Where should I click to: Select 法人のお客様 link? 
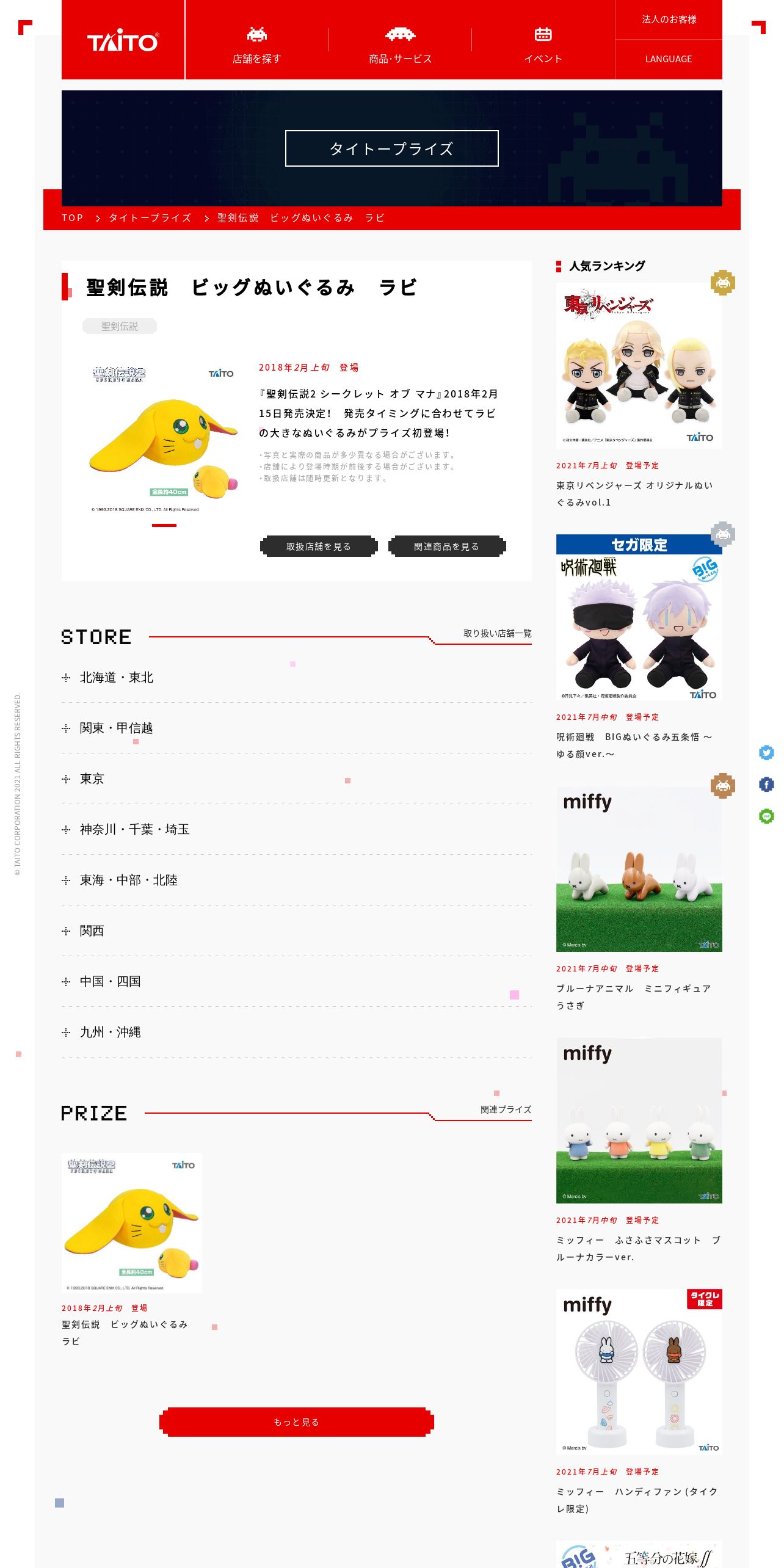(x=669, y=20)
